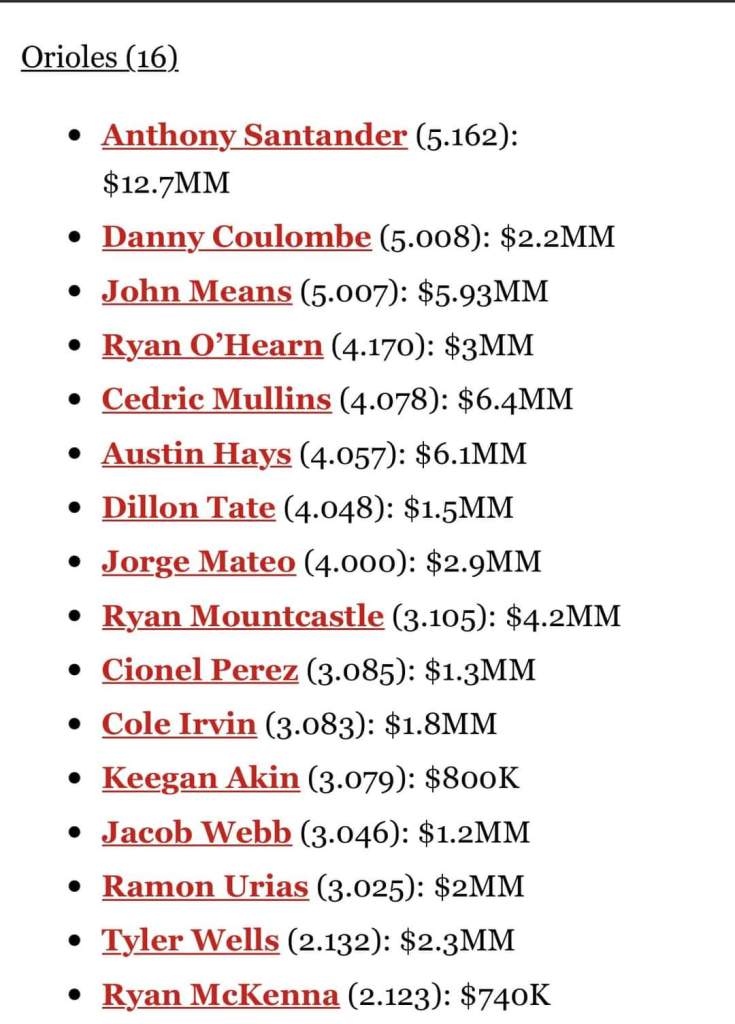Open the Ryan Mountcastle link
The width and height of the screenshot is (735, 1024).
242,616
